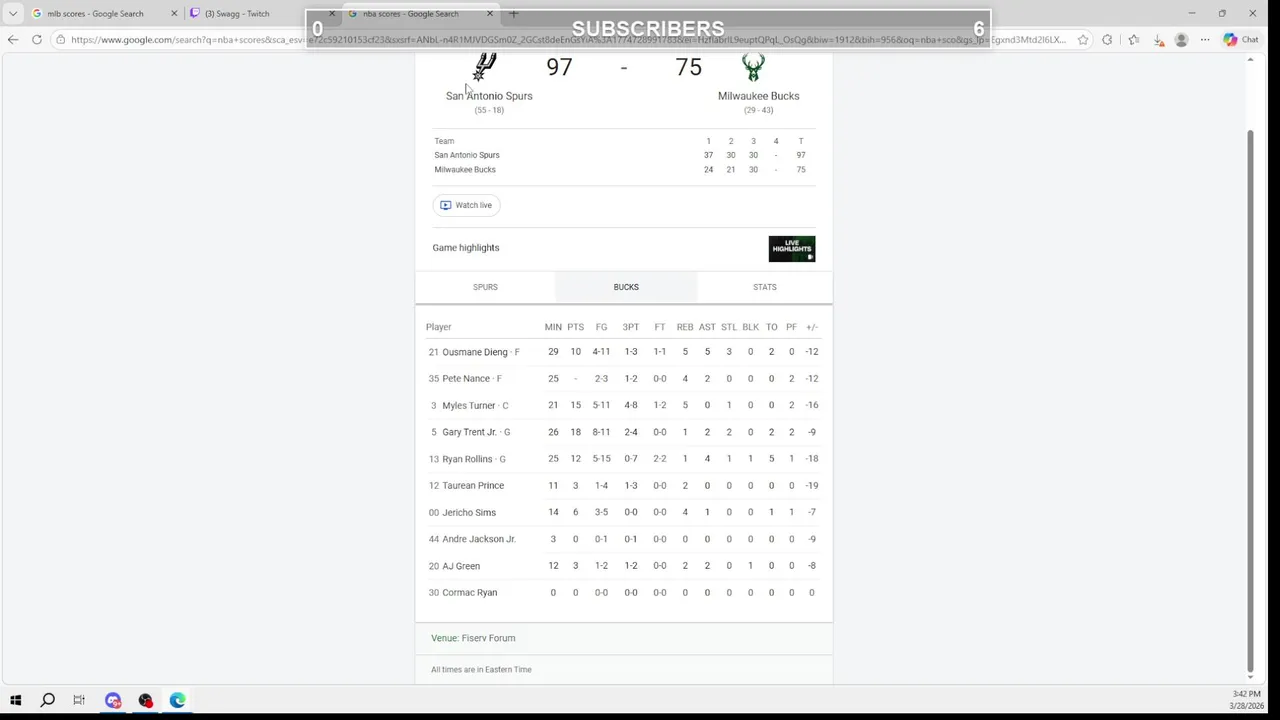Open the Stats tab
The height and width of the screenshot is (720, 1280).
(x=764, y=287)
